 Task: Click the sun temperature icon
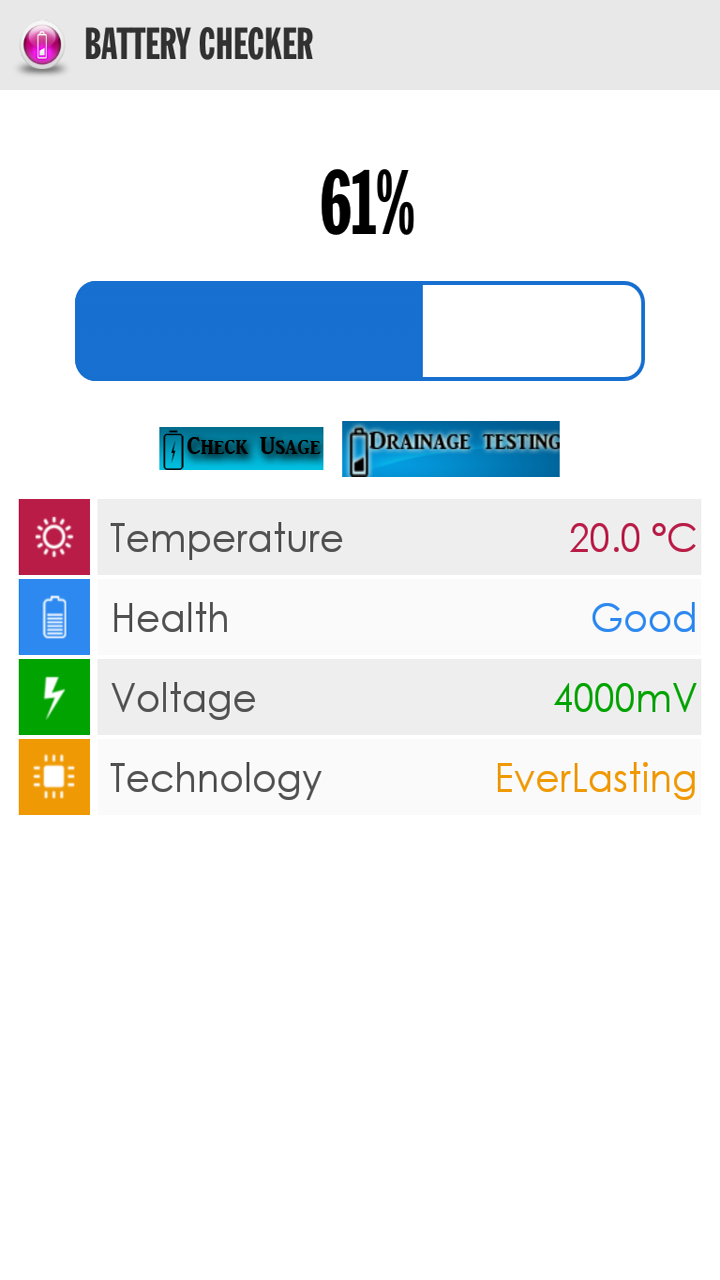coord(53,537)
